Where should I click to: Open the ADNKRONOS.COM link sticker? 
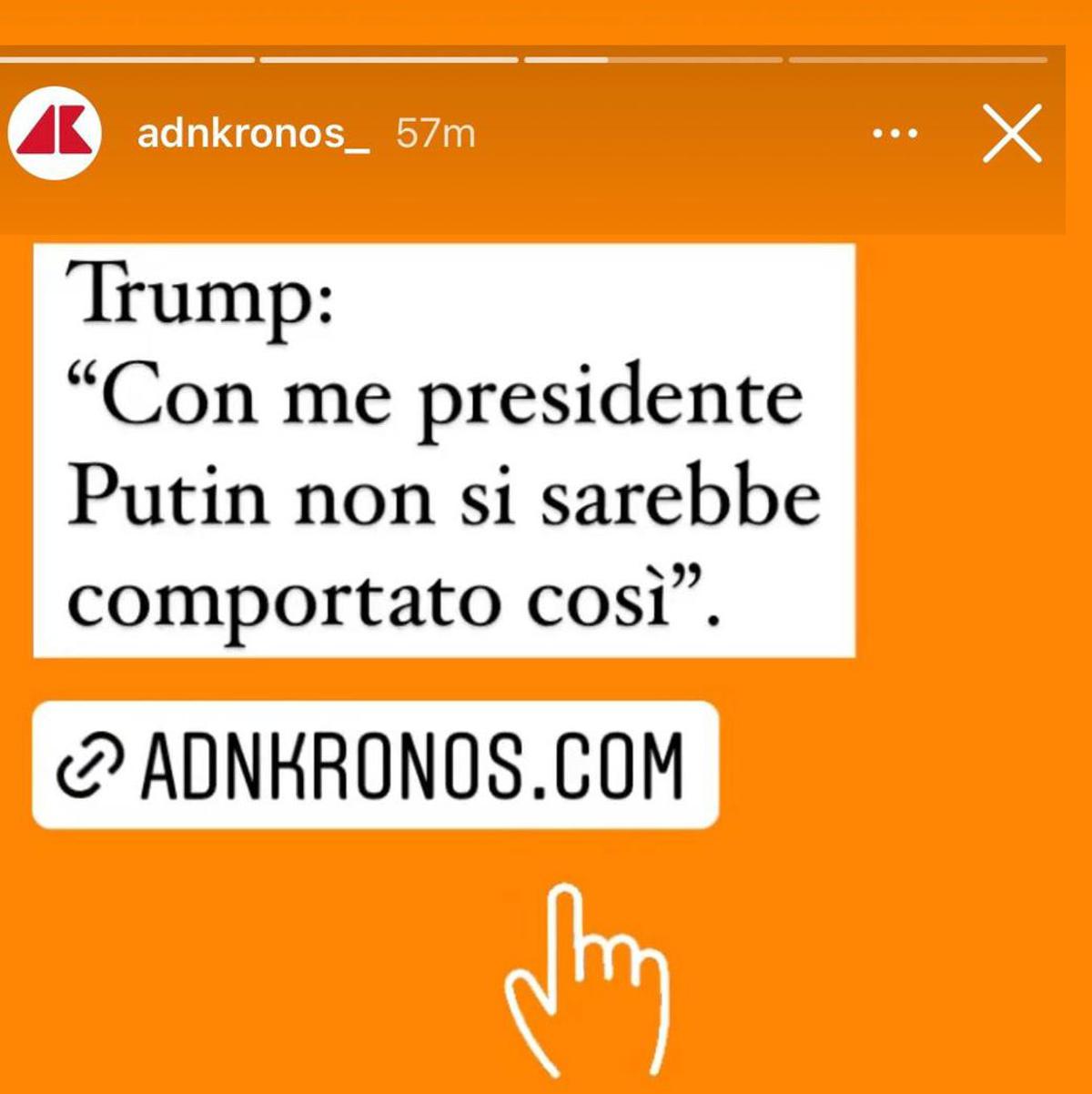click(x=375, y=765)
